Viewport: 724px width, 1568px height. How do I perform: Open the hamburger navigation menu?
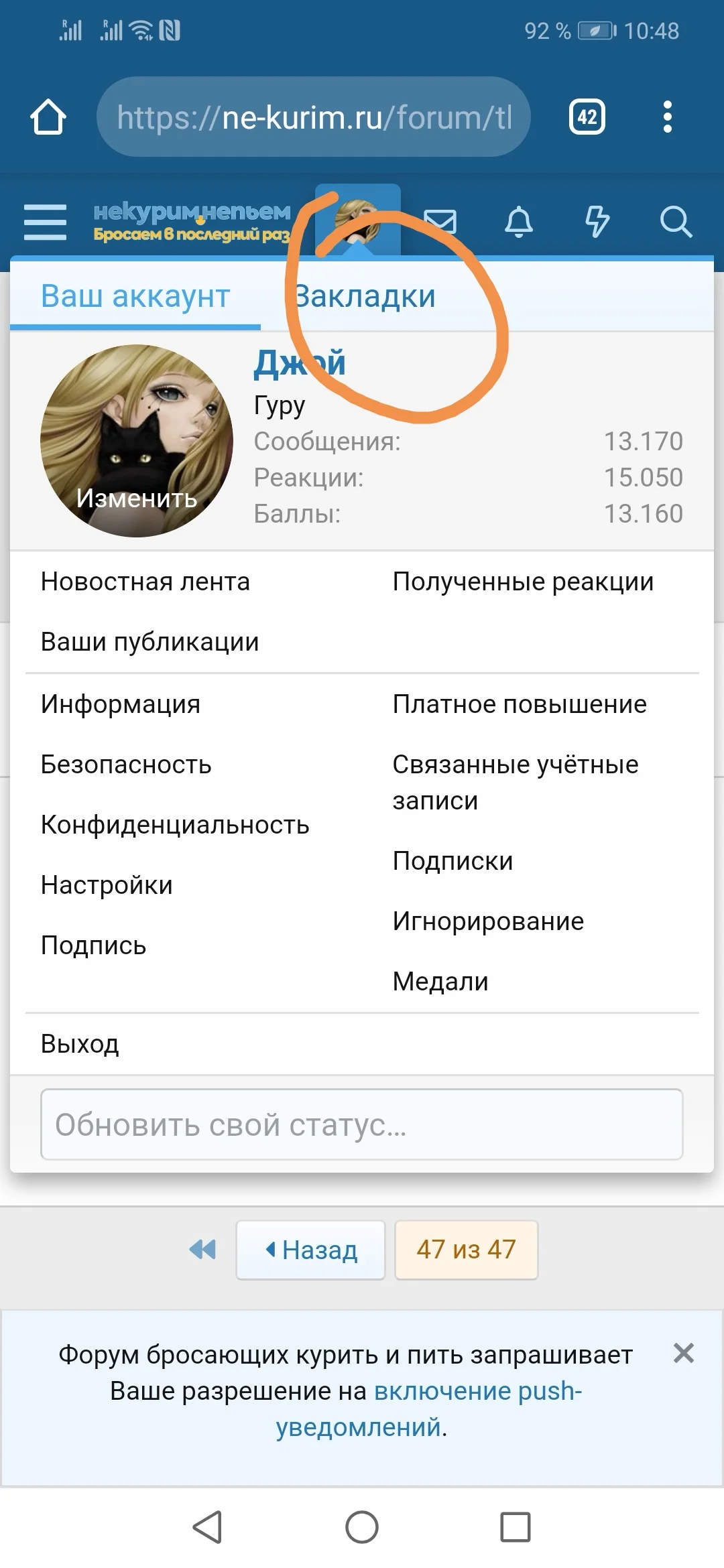pos(44,222)
